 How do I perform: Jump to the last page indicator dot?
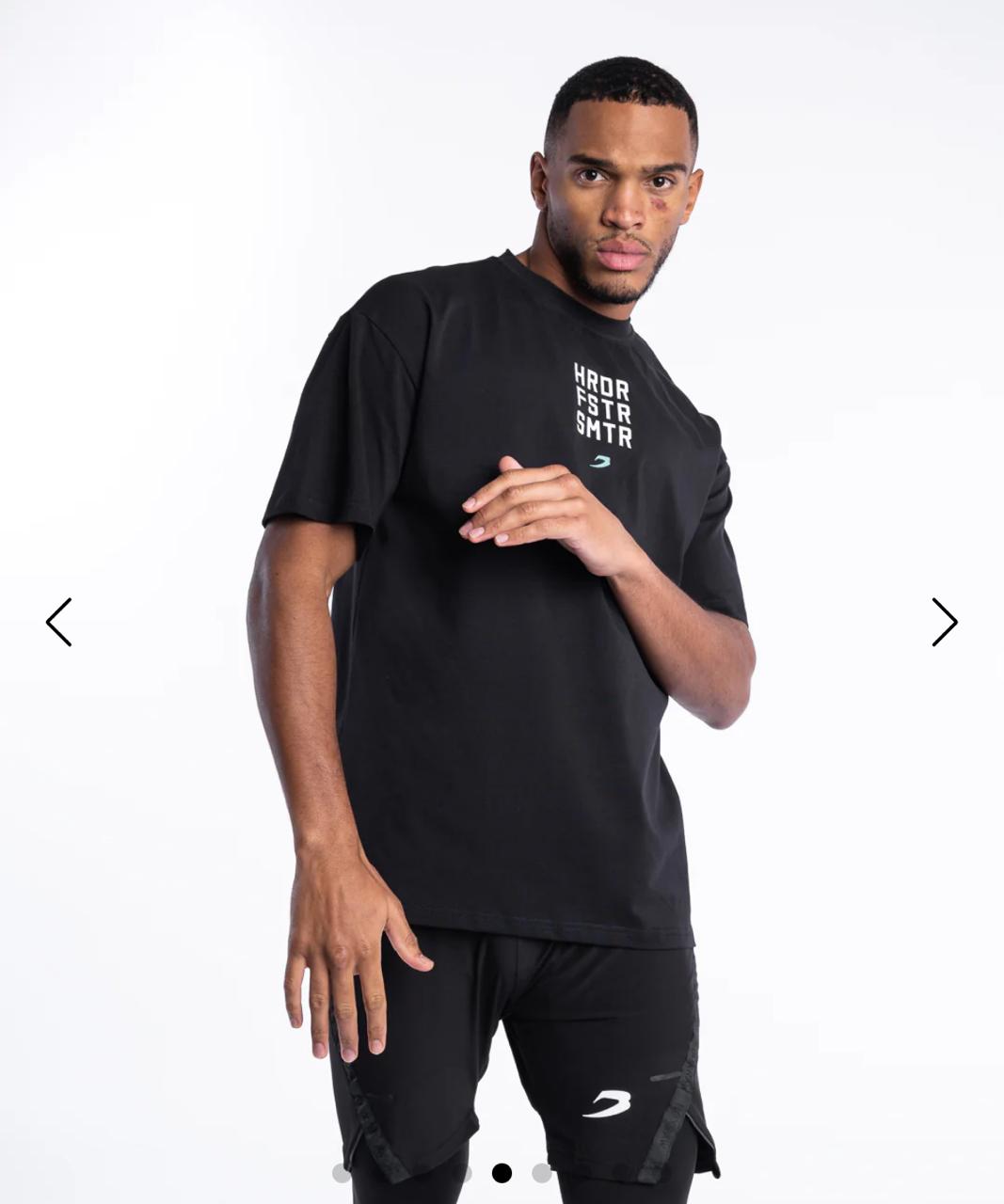click(x=542, y=1173)
